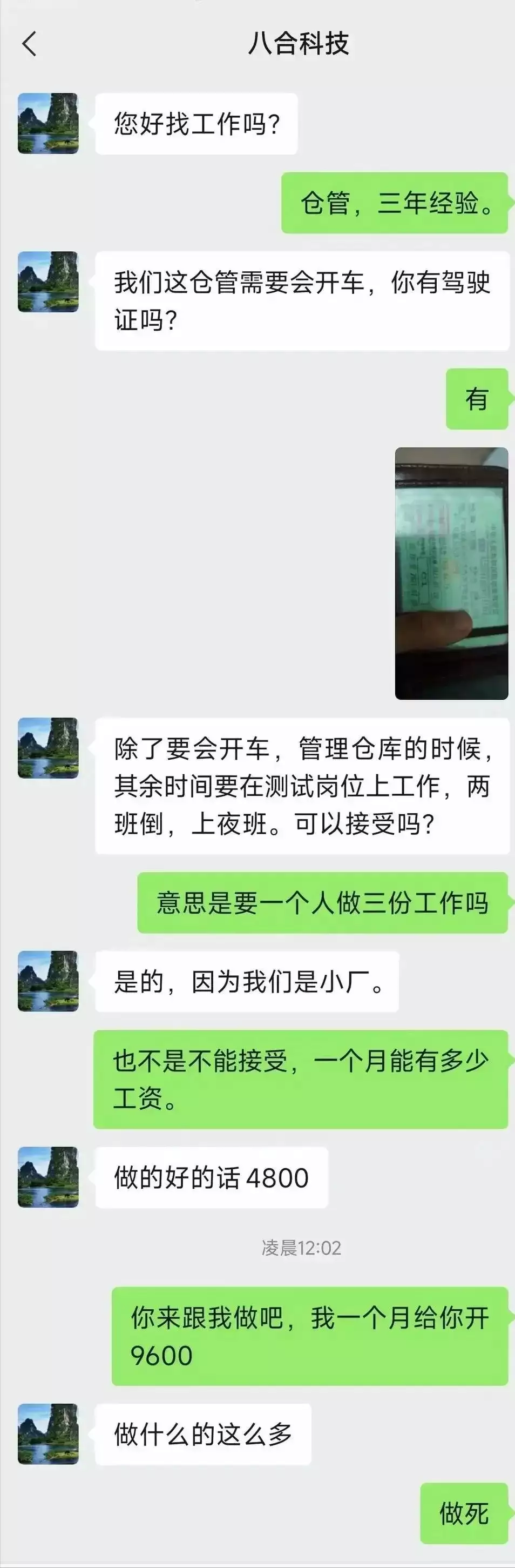Viewport: 515px width, 1568px height.
Task: Open the driver's license photo message
Action: (x=451, y=573)
